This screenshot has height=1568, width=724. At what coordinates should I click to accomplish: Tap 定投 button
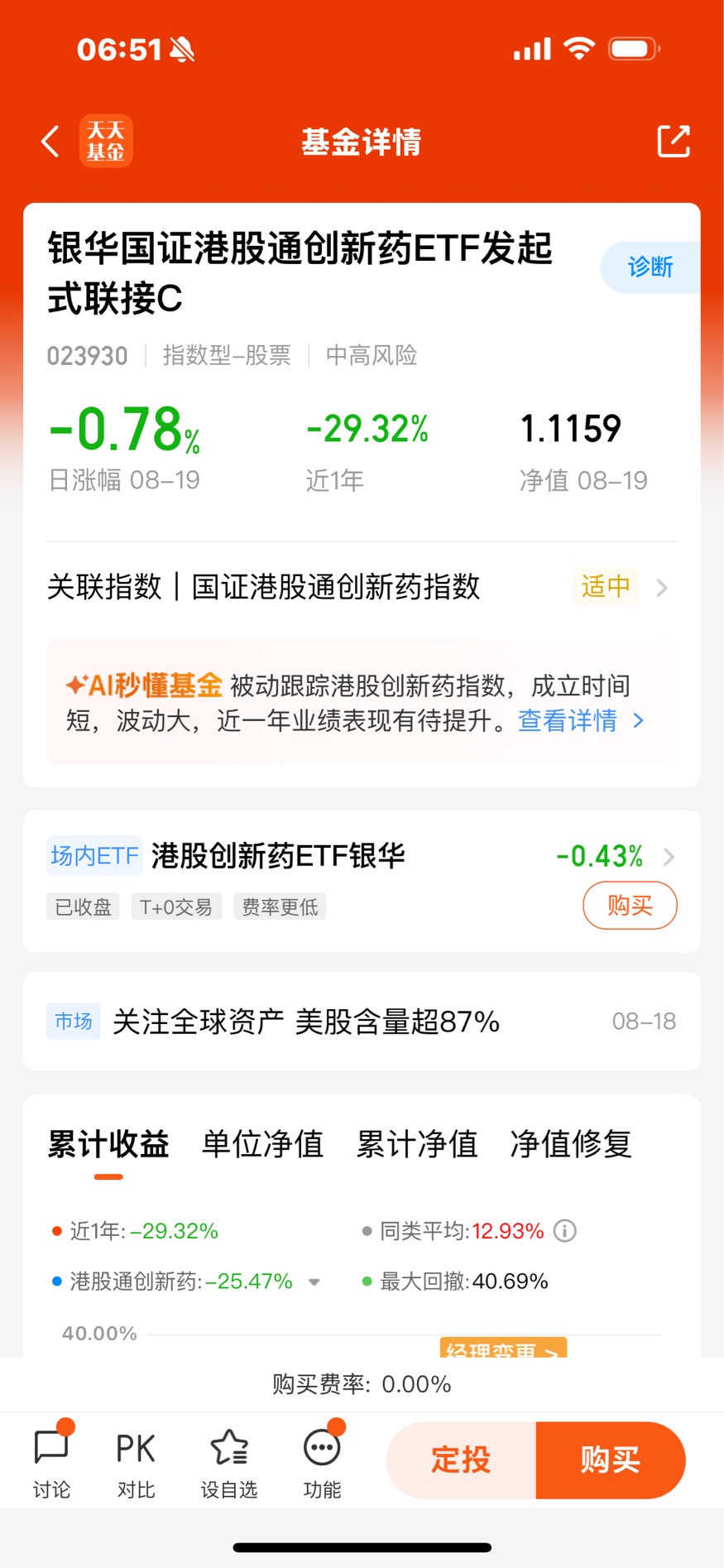(461, 1460)
